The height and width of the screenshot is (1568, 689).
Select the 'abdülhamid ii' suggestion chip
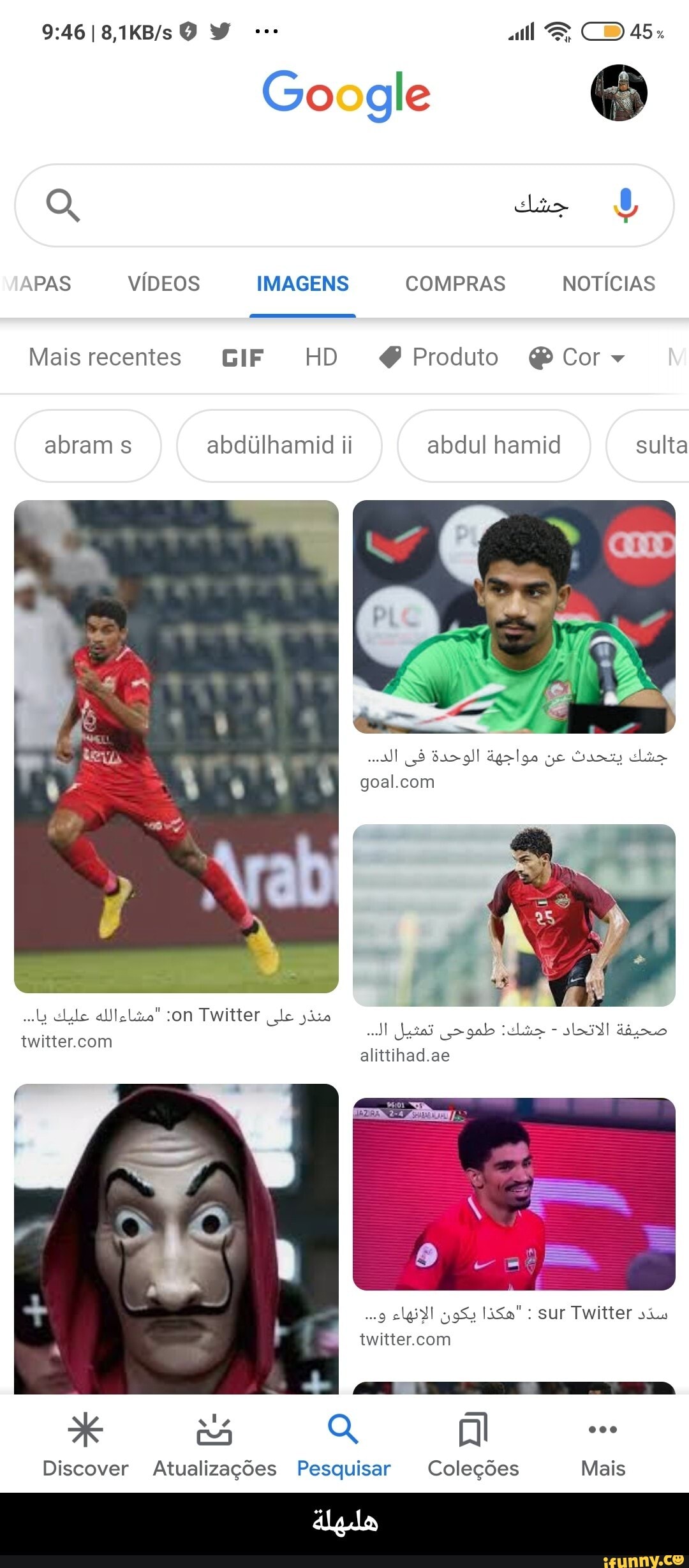point(279,445)
